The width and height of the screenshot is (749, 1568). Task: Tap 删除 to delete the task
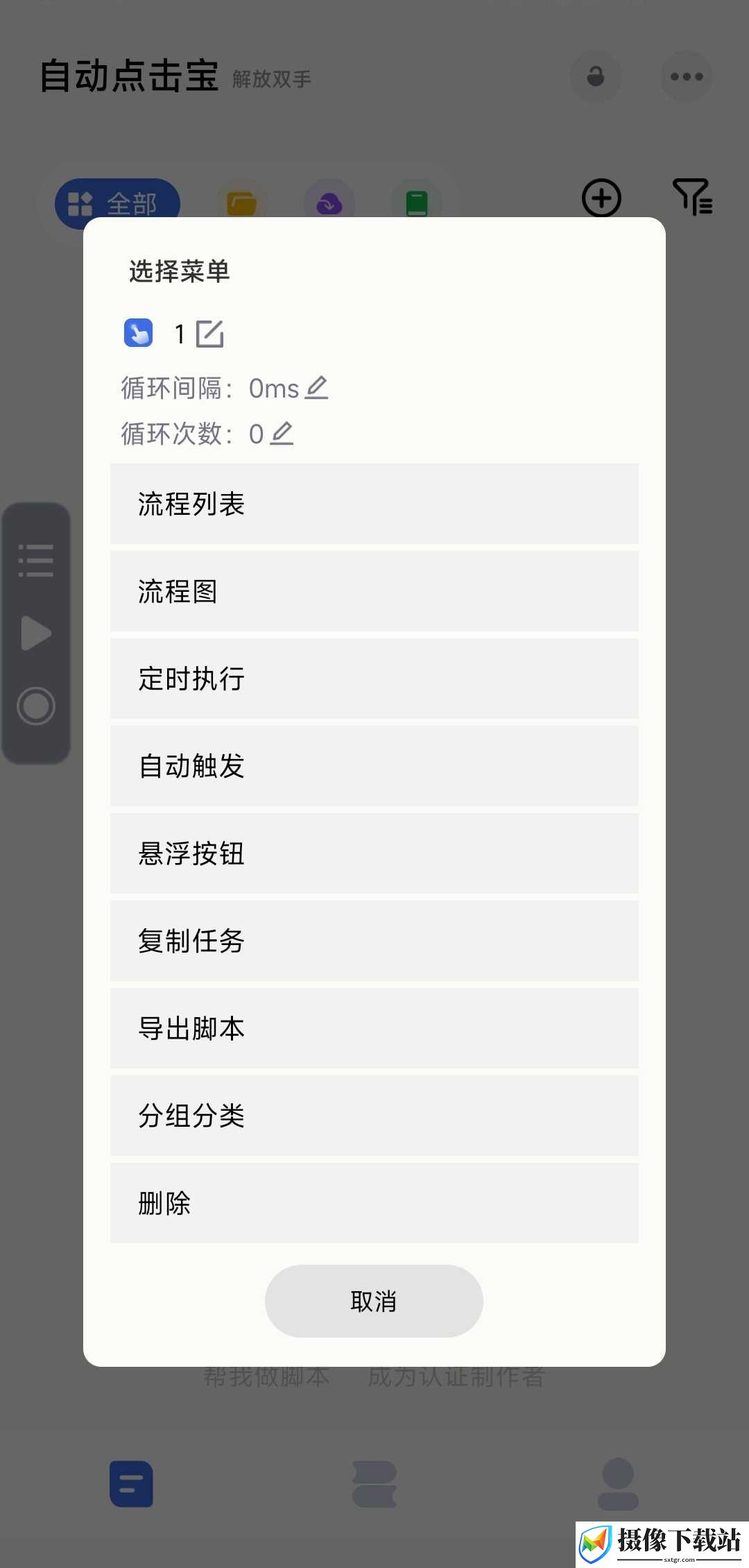[374, 1203]
